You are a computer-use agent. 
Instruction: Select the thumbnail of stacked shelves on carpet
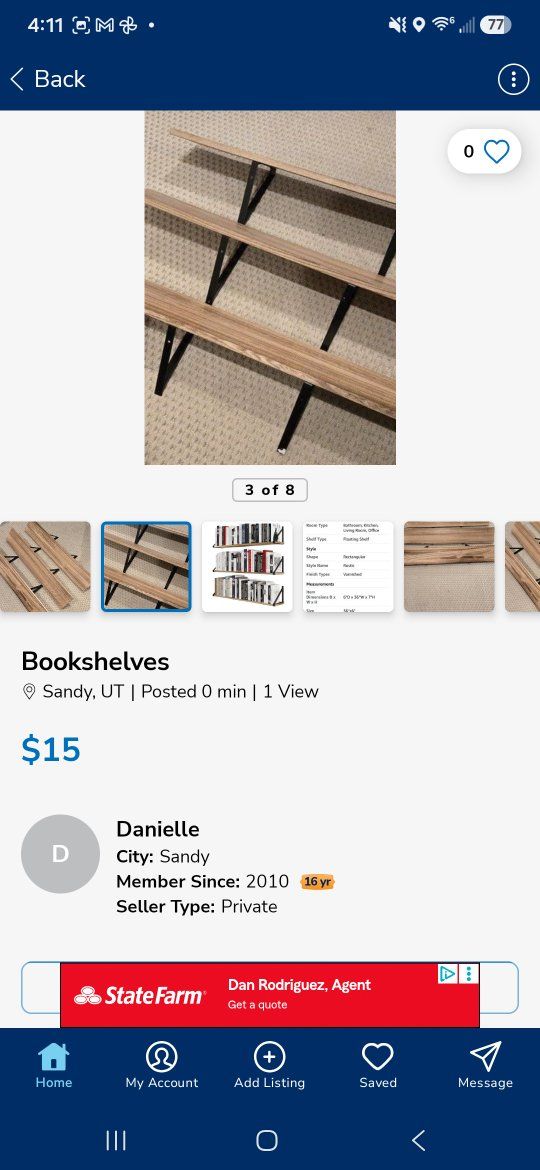click(x=449, y=566)
